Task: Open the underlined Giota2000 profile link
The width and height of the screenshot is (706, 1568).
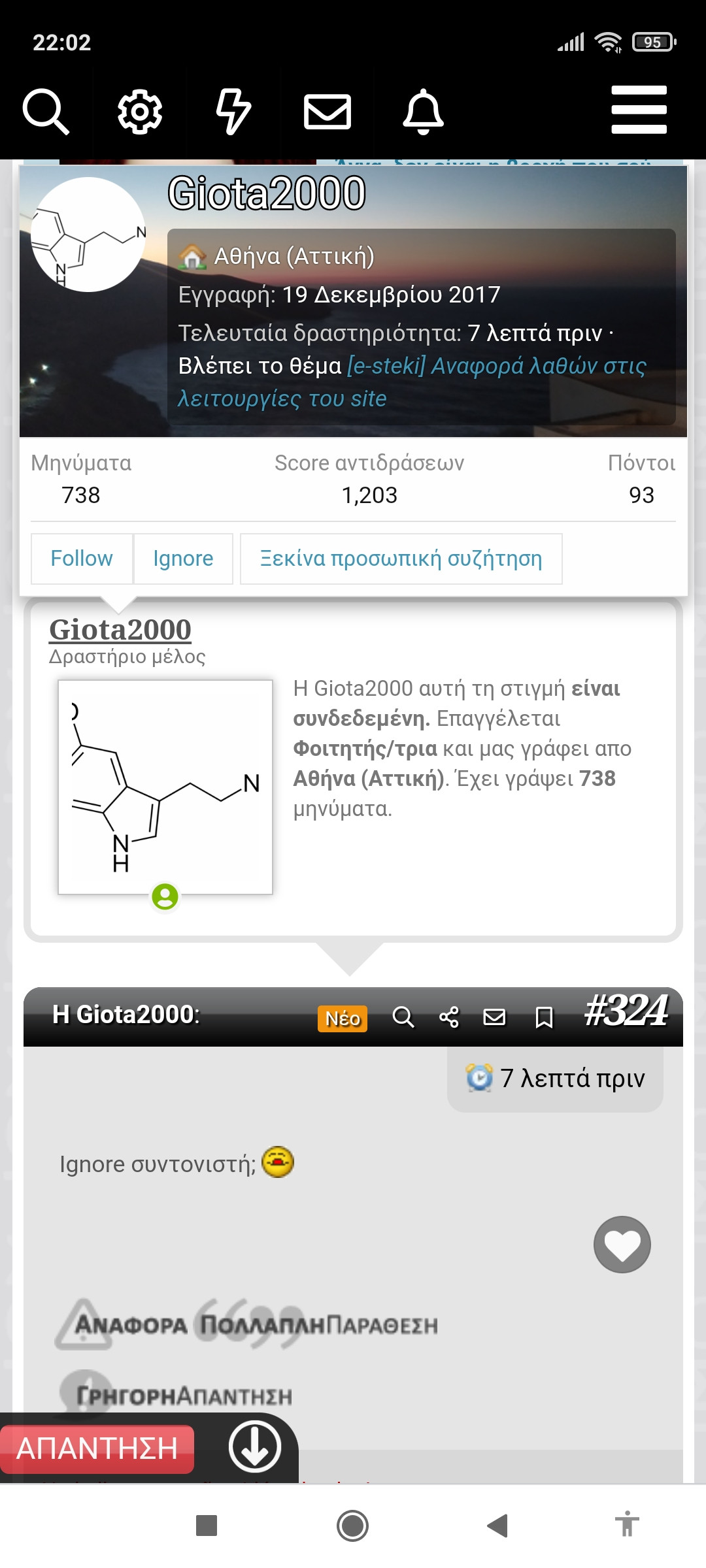Action: tap(120, 630)
